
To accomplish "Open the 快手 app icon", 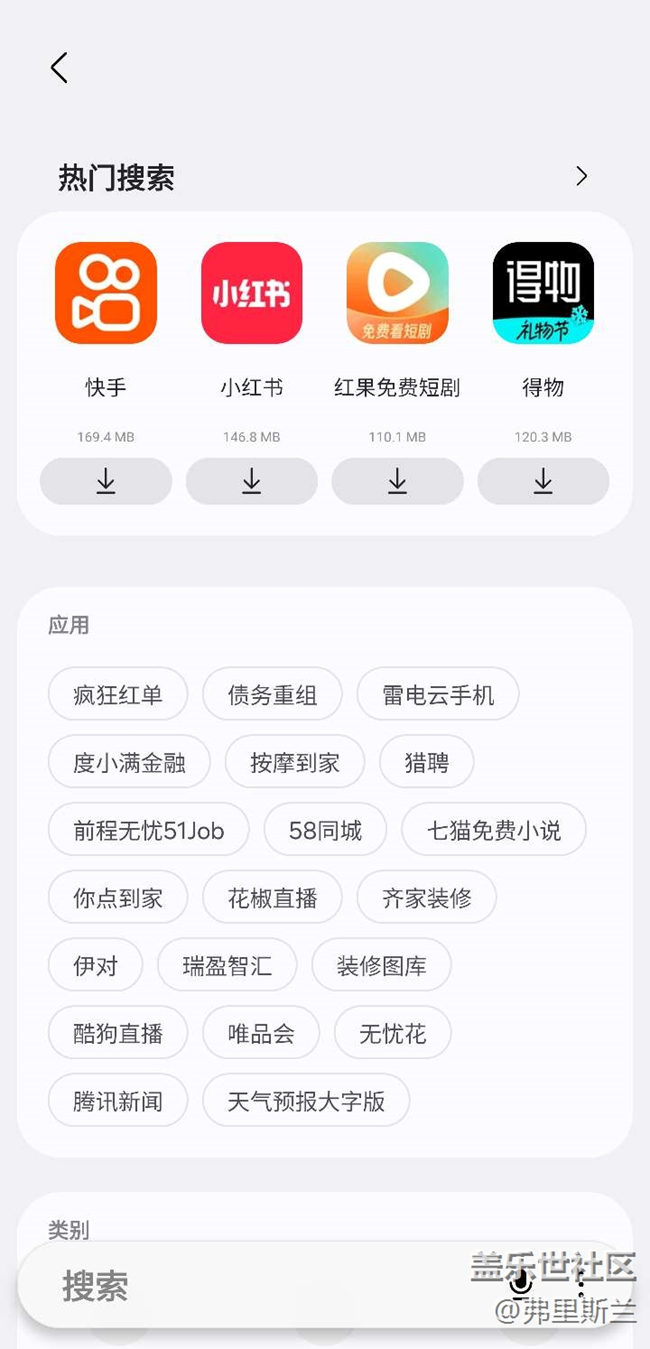I will 106,293.
